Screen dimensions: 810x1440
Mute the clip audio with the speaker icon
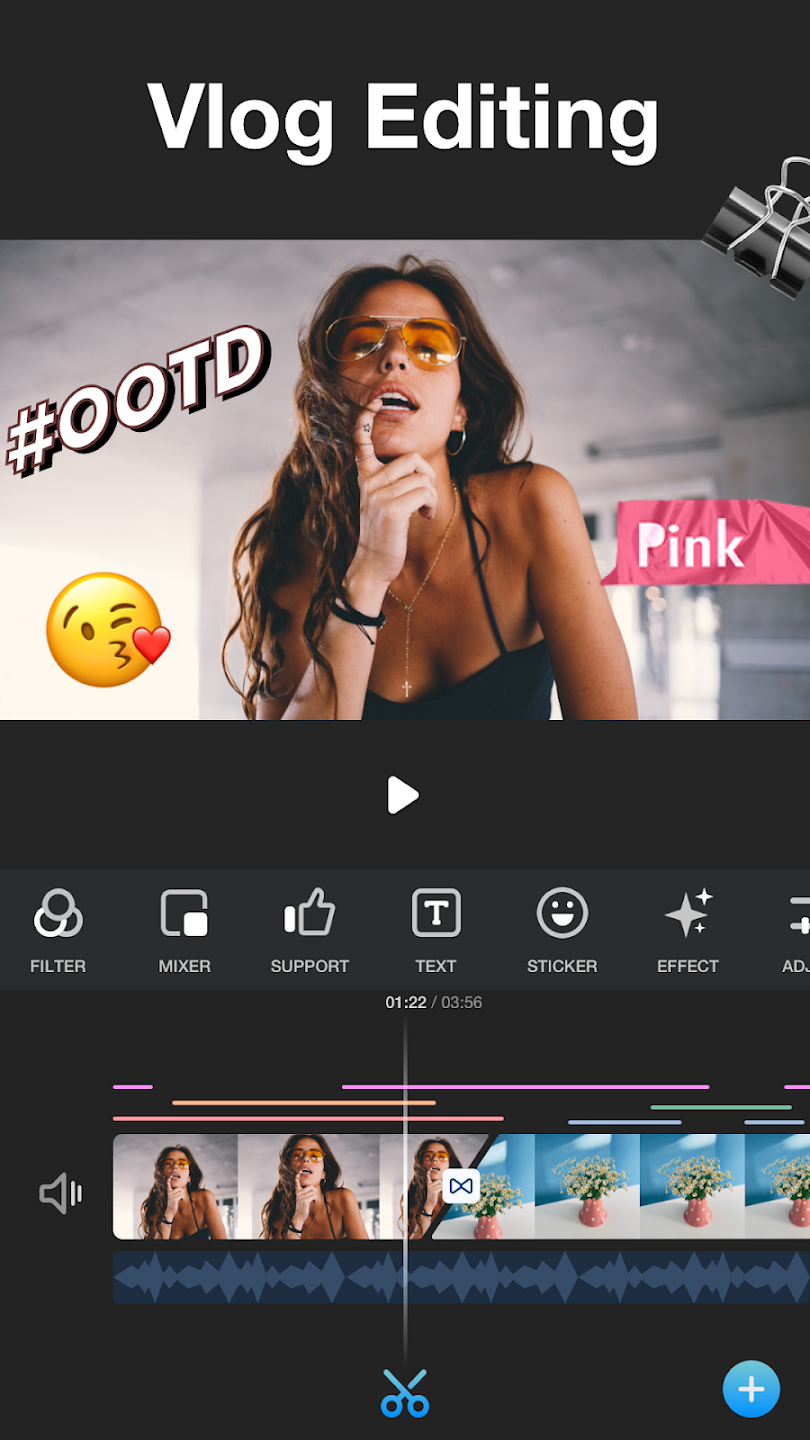click(61, 1193)
